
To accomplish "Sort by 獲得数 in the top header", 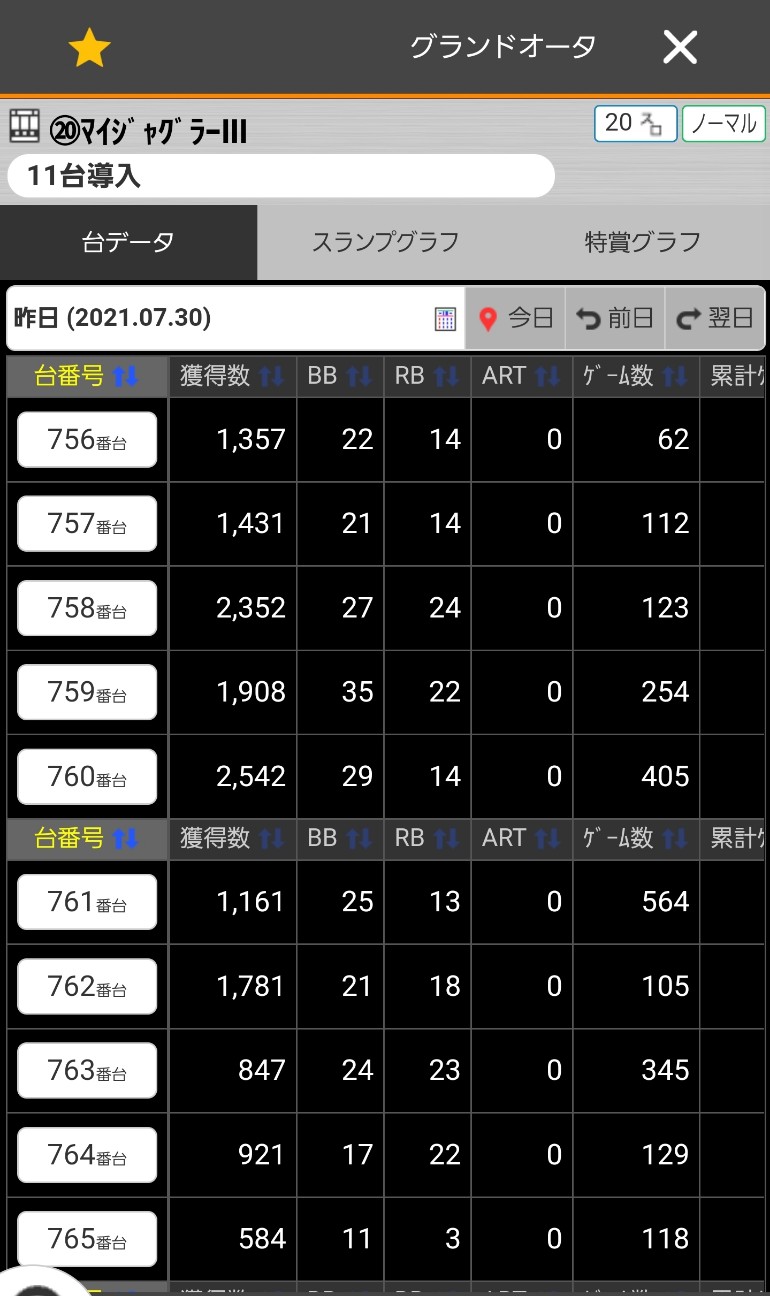I will coord(232,376).
